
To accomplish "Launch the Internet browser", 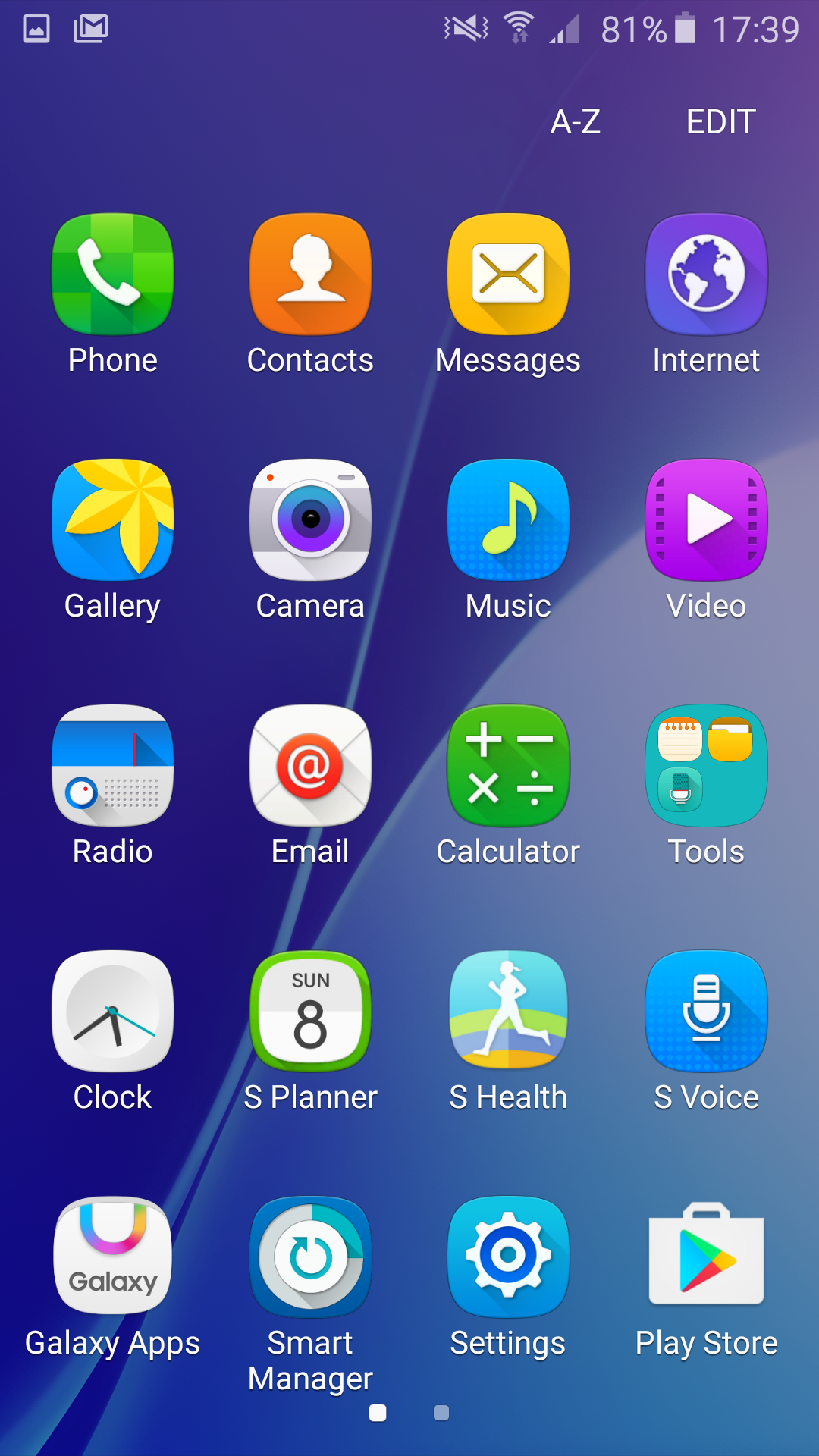I will [706, 275].
